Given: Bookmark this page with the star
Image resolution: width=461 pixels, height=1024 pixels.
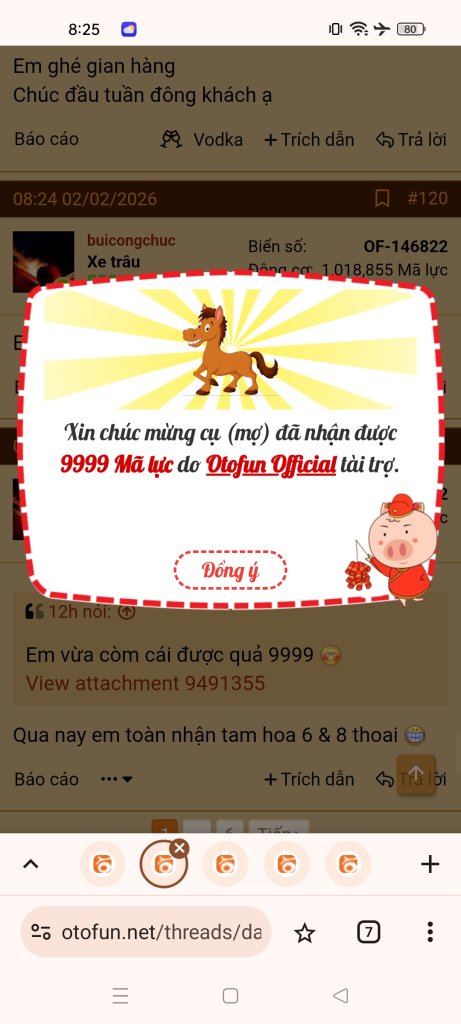Looking at the screenshot, I should 304,933.
